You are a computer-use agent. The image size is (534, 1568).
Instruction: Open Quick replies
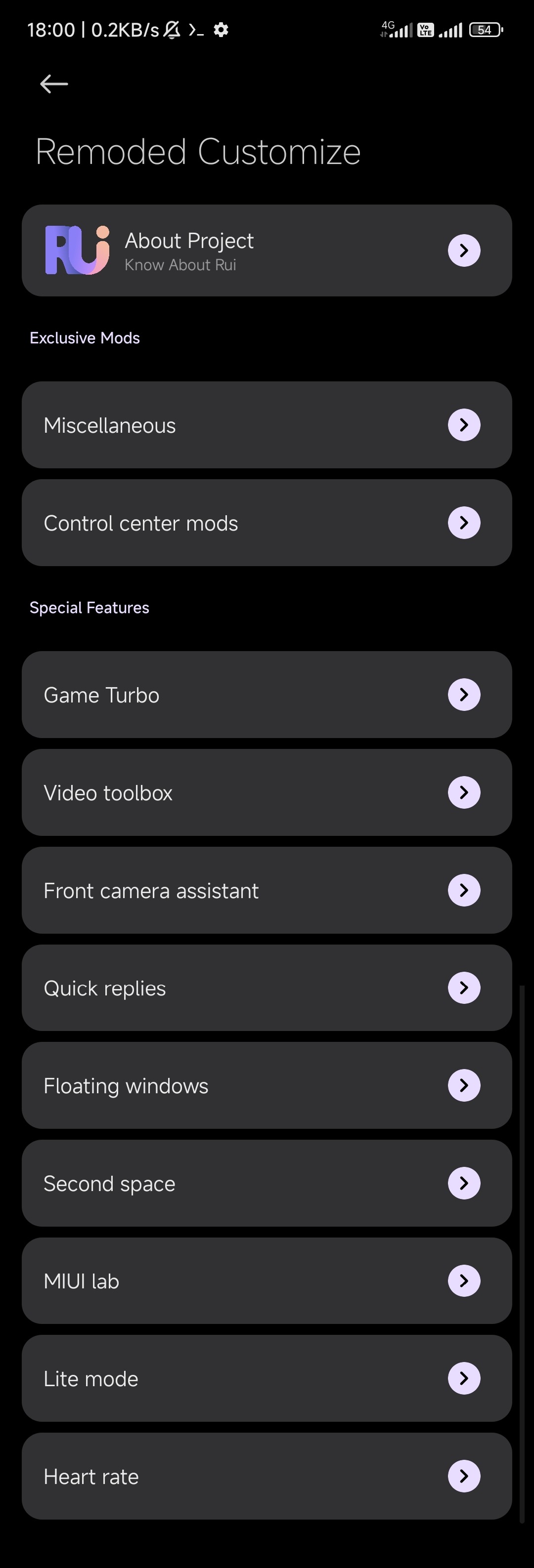pos(267,988)
